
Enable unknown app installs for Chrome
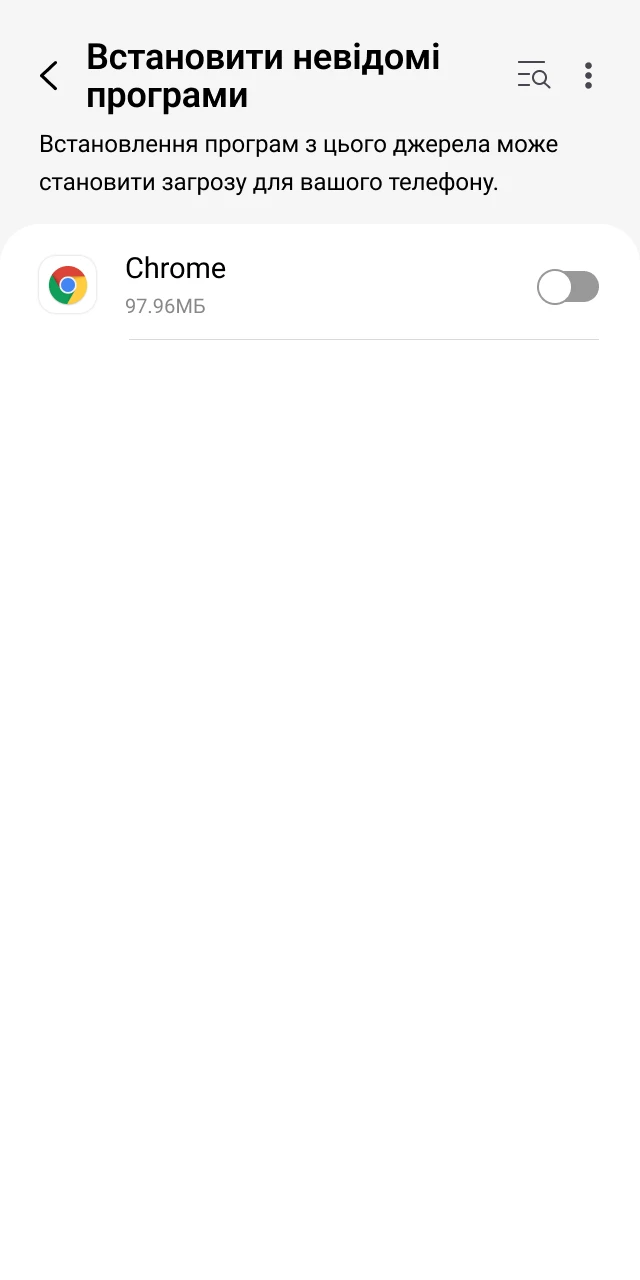pos(567,287)
